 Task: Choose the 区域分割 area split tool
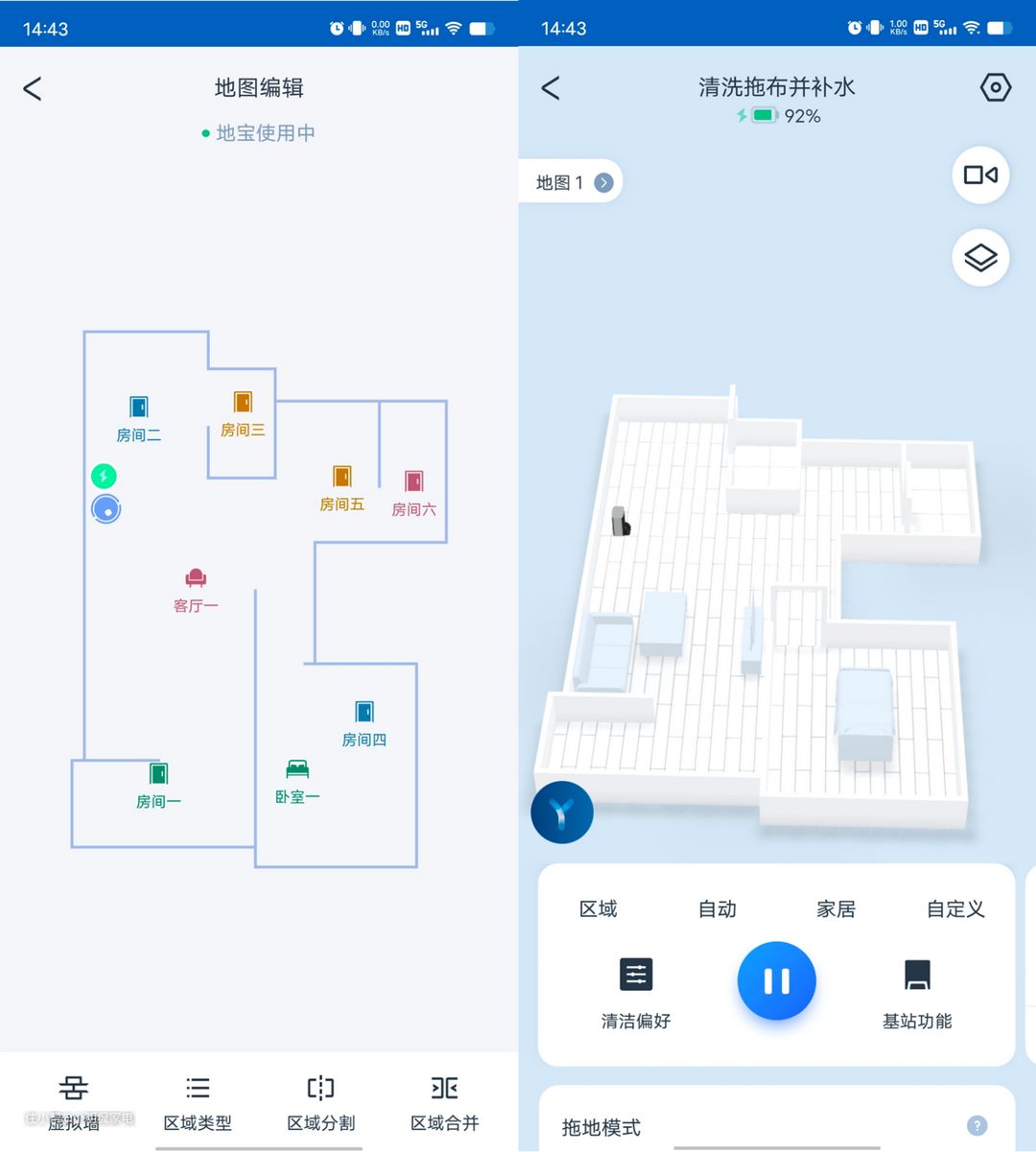pos(320,1102)
